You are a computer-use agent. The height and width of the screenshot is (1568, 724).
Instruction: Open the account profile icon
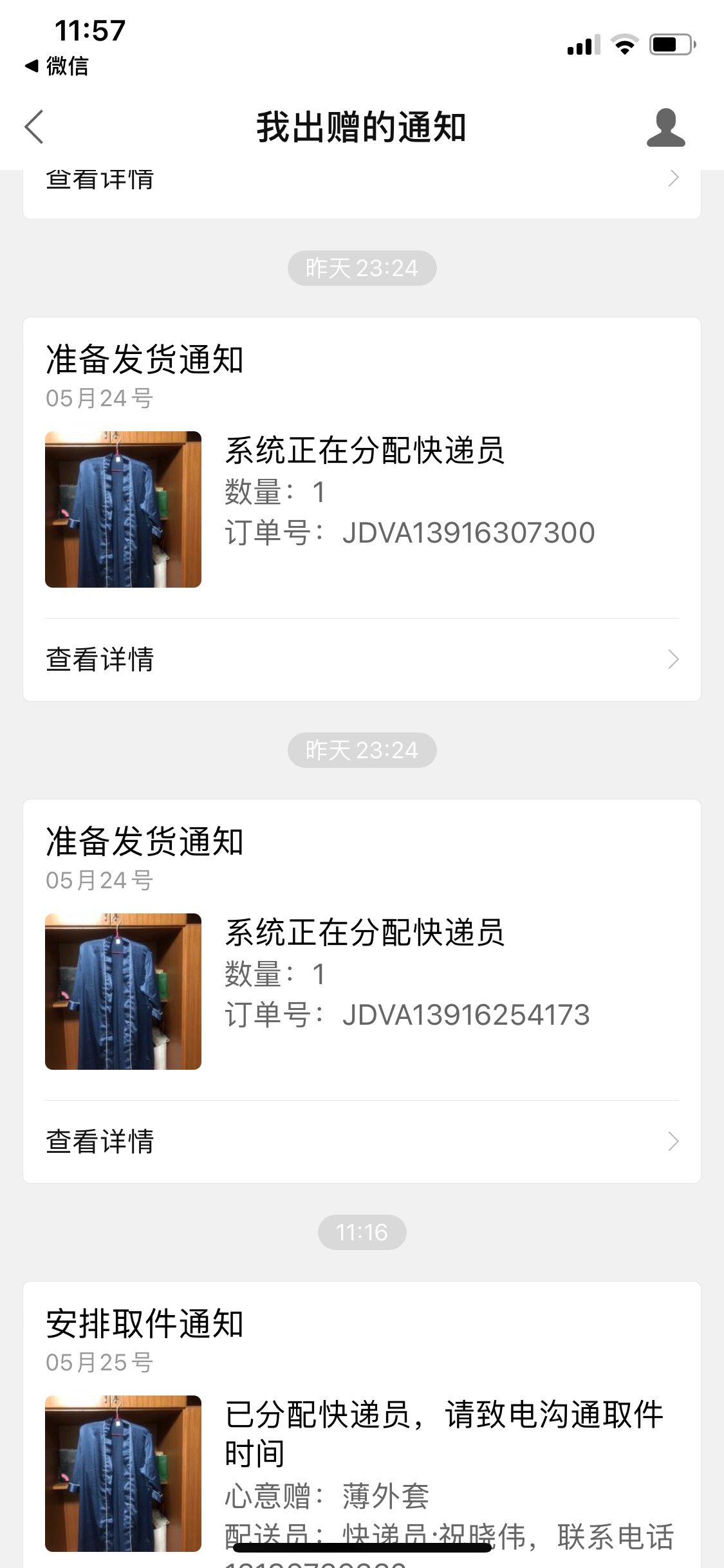(x=665, y=127)
